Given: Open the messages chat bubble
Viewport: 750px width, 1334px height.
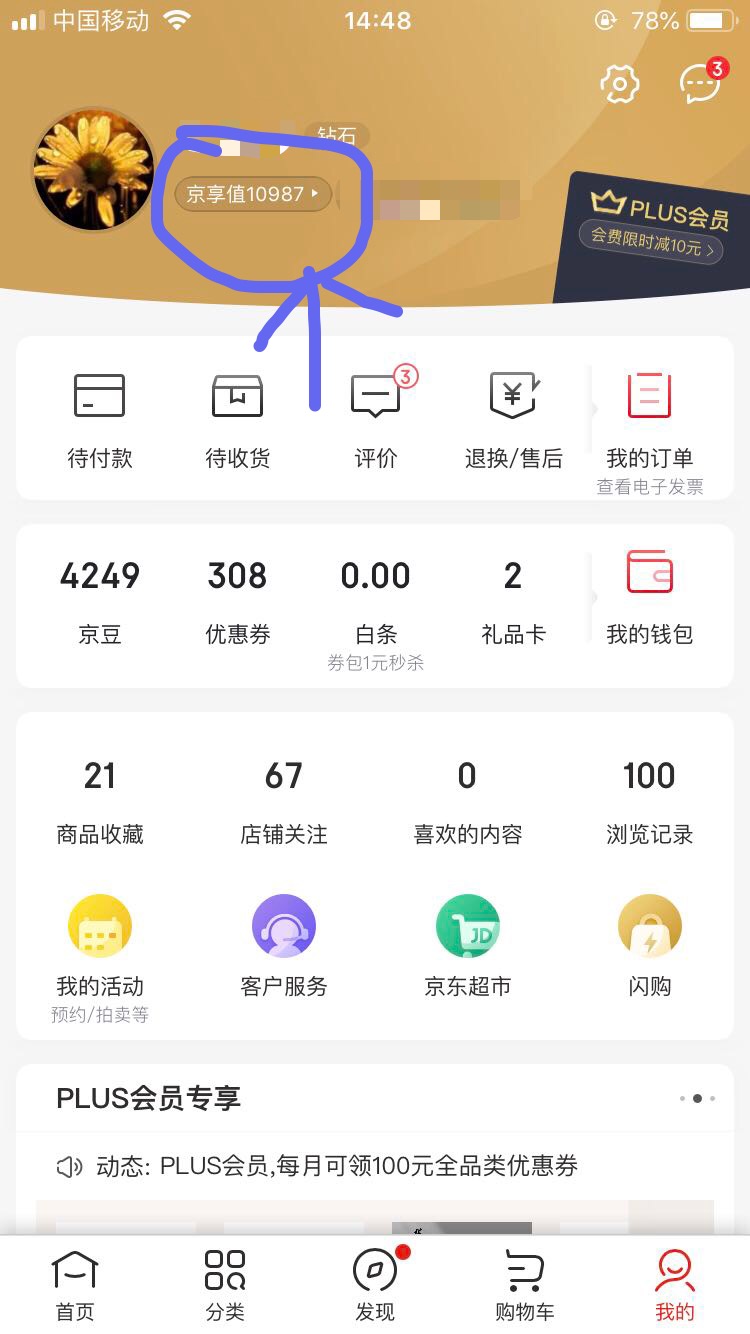Looking at the screenshot, I should pos(699,84).
